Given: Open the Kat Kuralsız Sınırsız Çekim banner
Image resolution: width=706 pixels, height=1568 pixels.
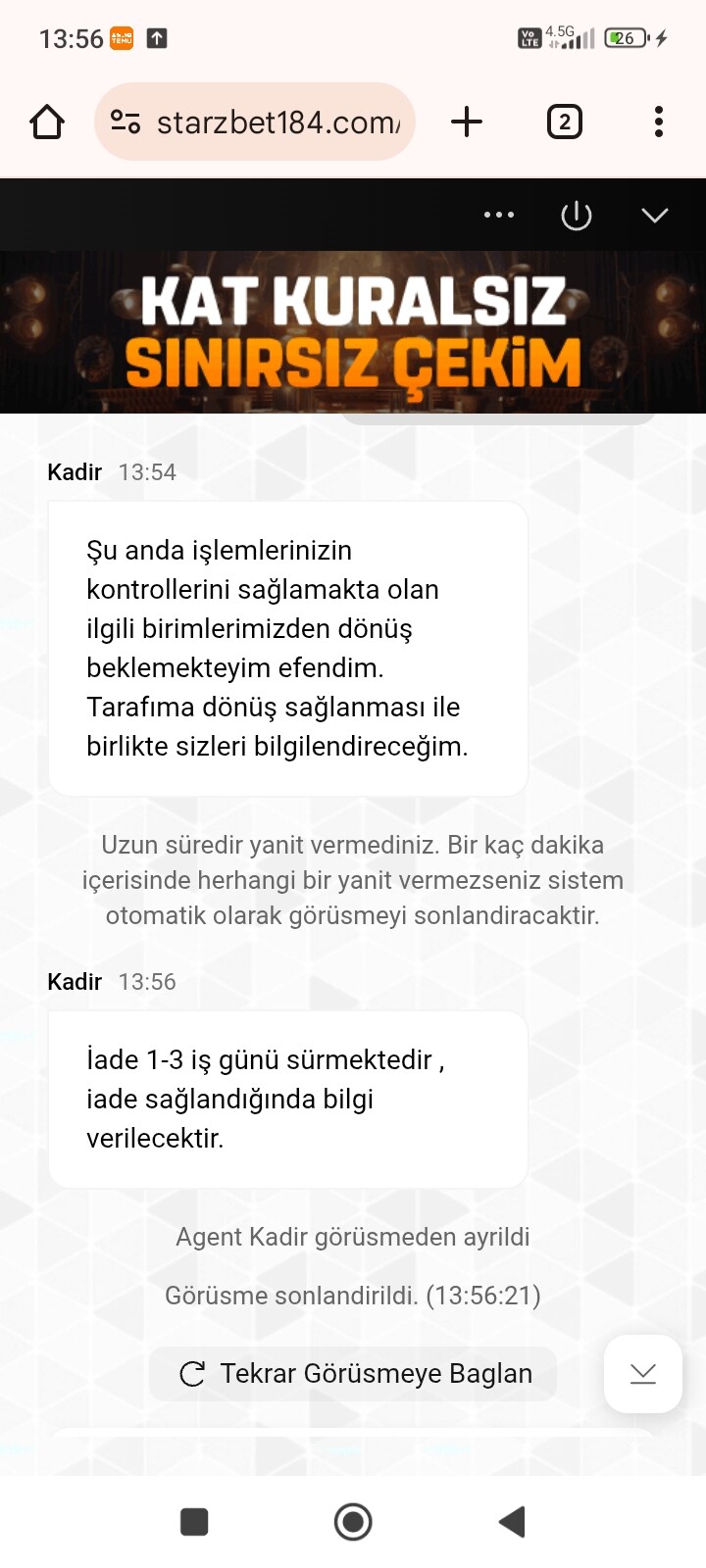Looking at the screenshot, I should coord(353,331).
